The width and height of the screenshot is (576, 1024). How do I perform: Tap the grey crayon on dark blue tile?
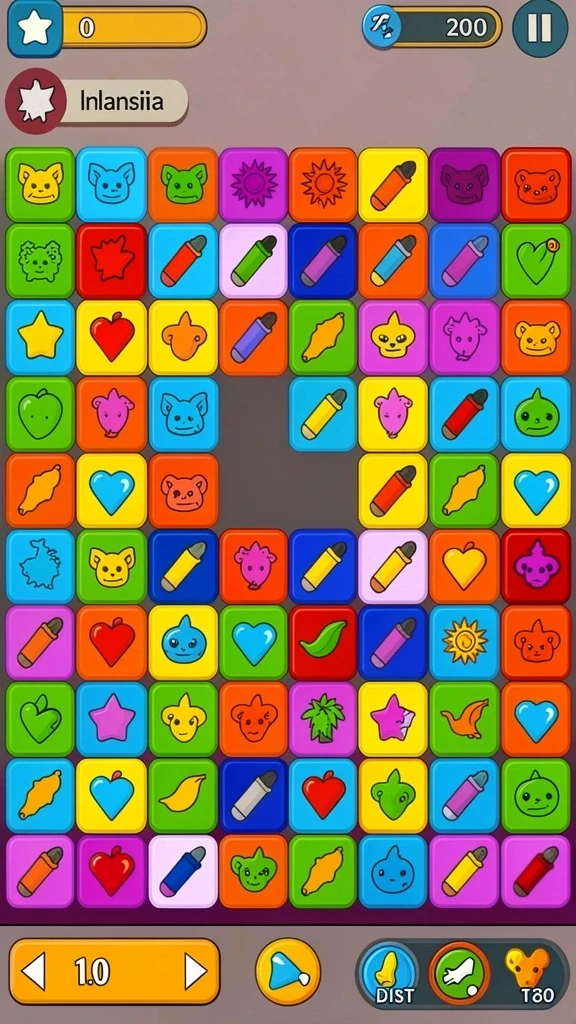coord(253,795)
